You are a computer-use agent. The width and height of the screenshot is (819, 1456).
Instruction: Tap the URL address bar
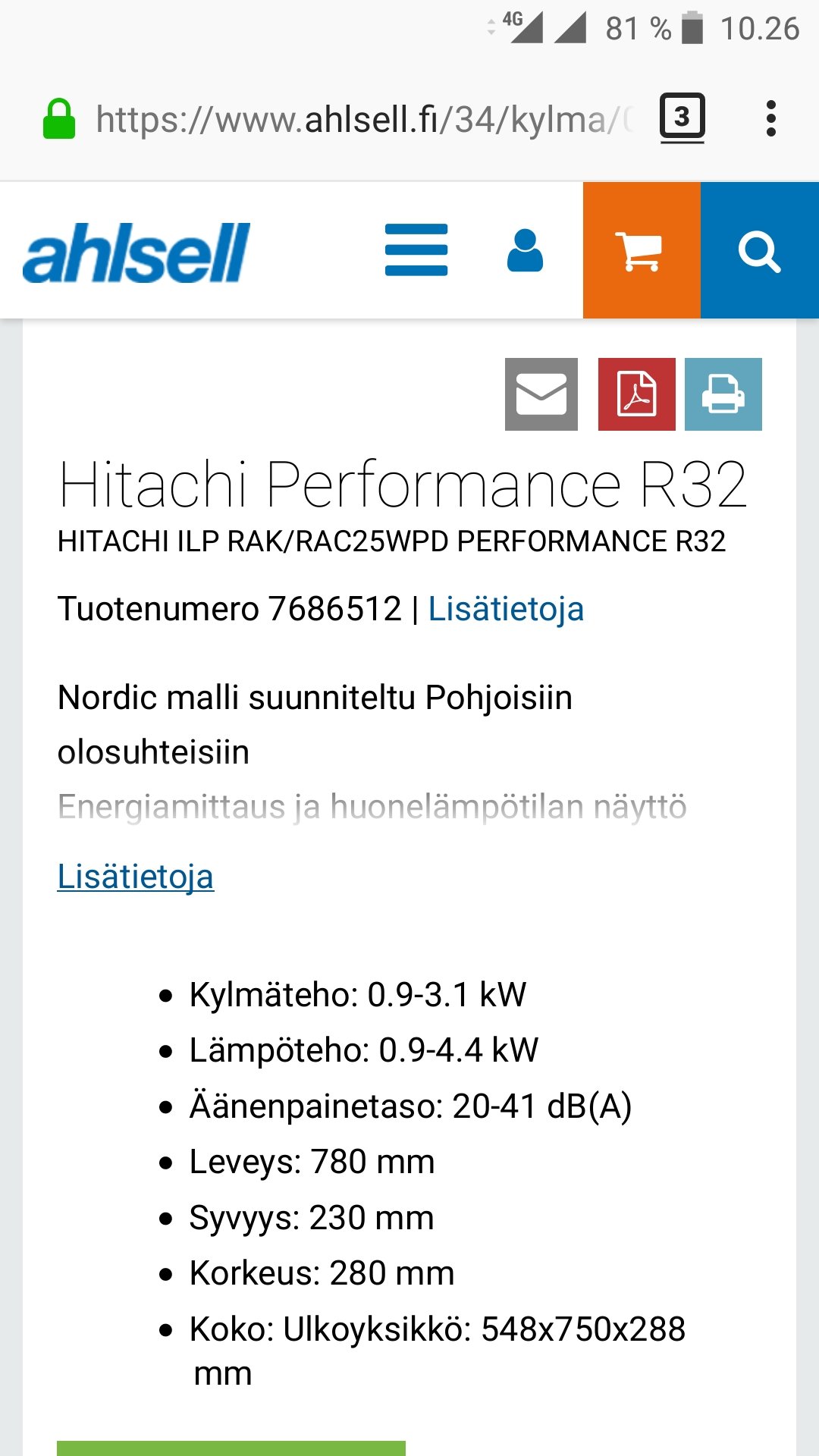(364, 120)
